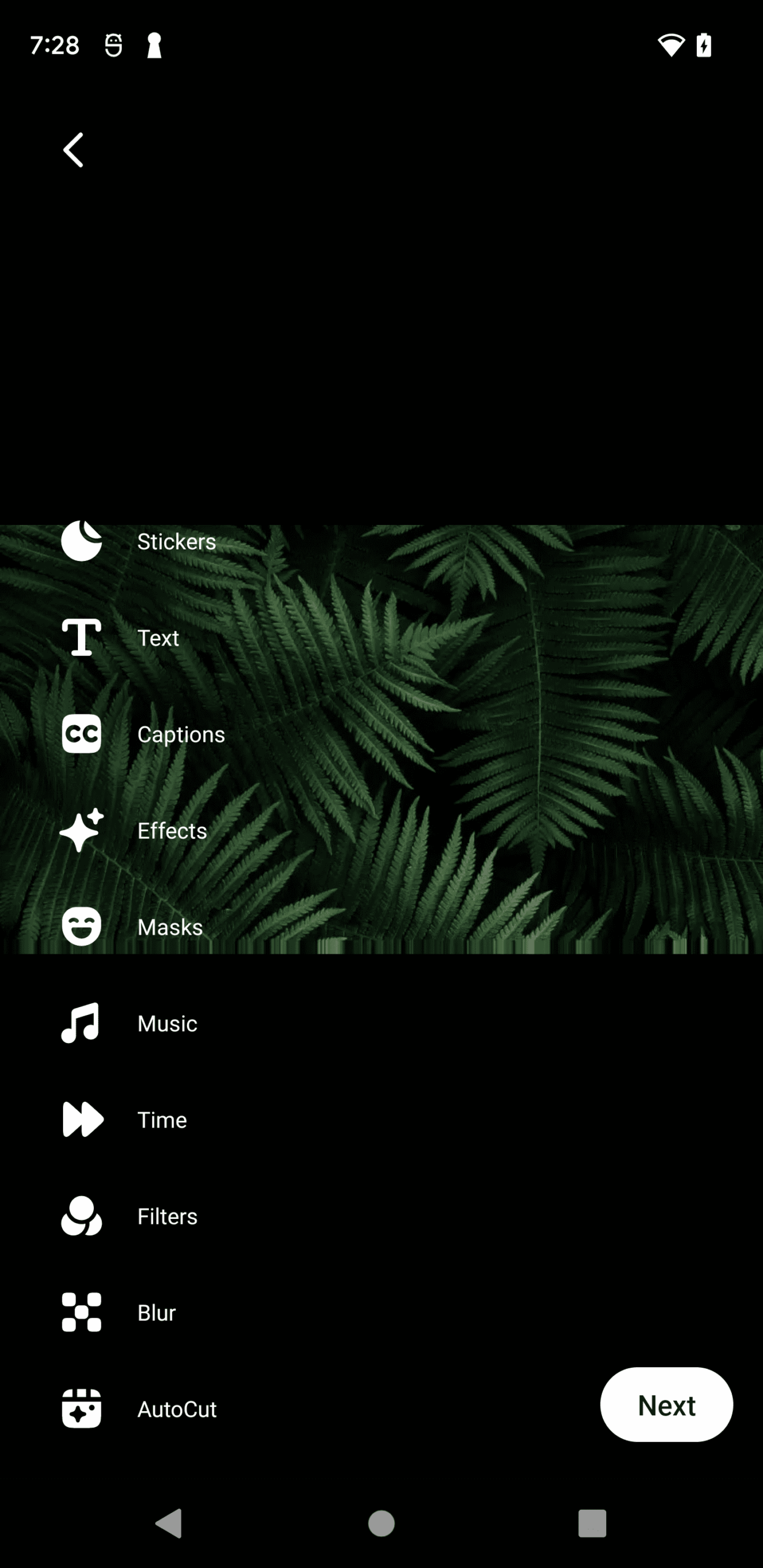The image size is (763, 1568).
Task: Go back using the top-left arrow
Action: [x=74, y=149]
